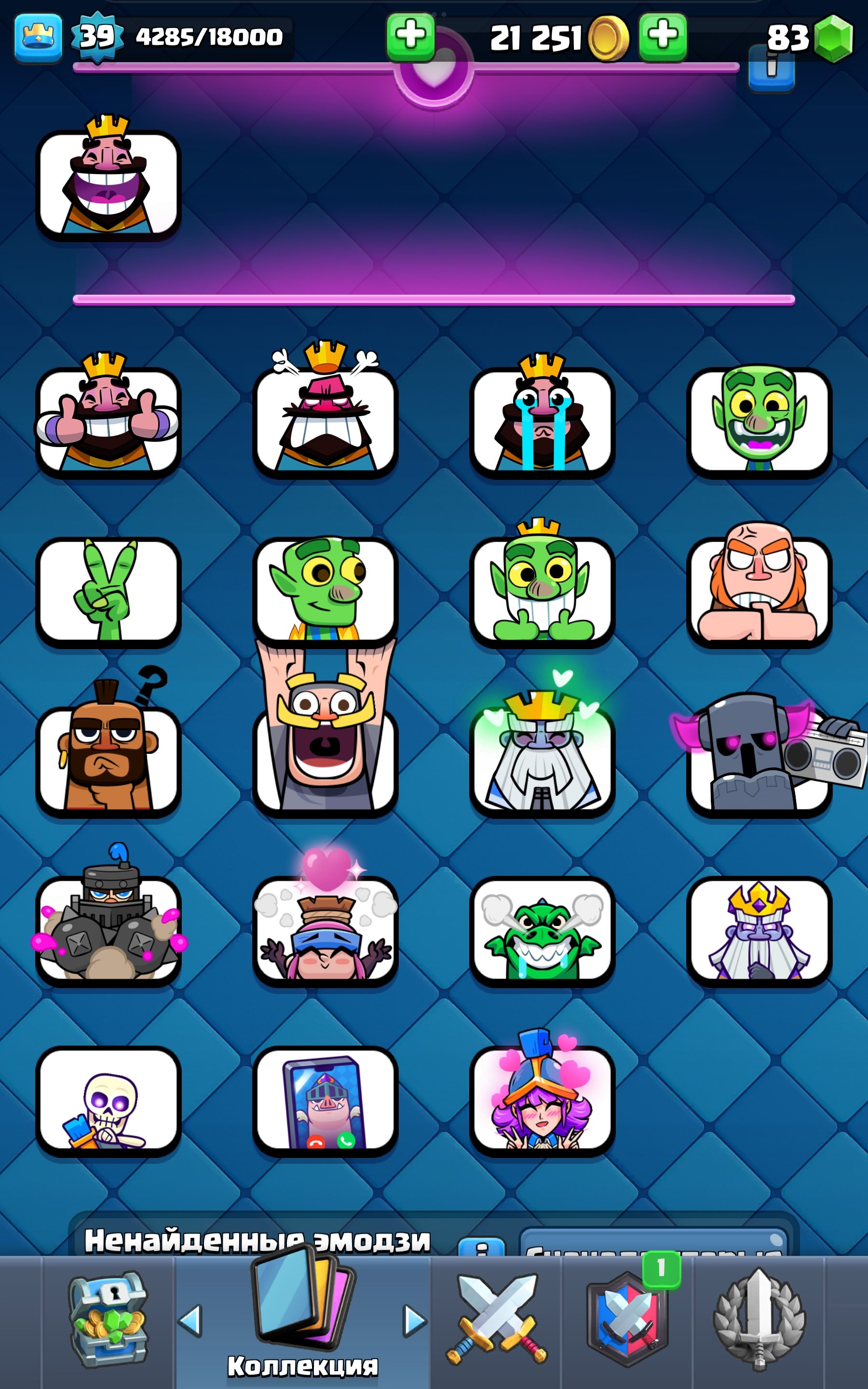Pick the phone call emote
The width and height of the screenshot is (868, 1389).
[x=325, y=1099]
